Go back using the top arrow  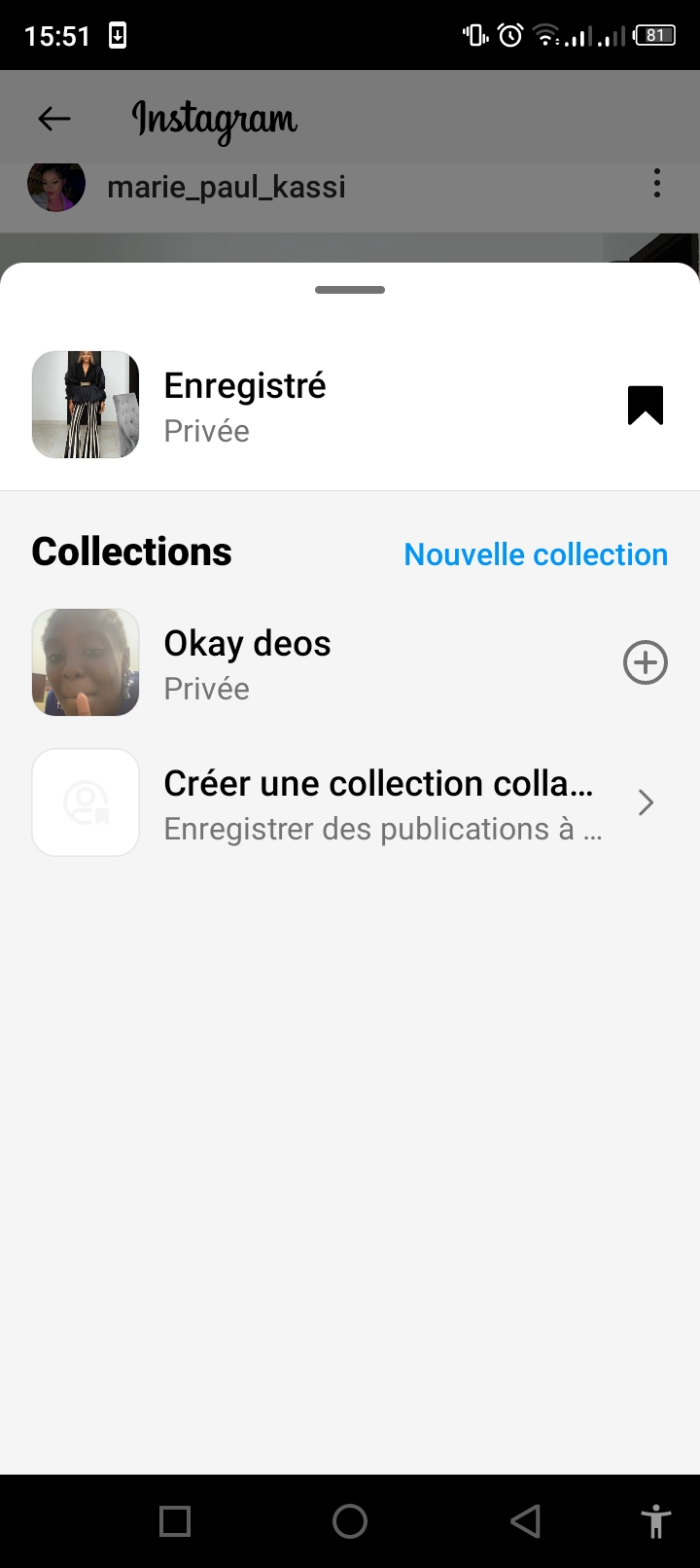tap(54, 119)
